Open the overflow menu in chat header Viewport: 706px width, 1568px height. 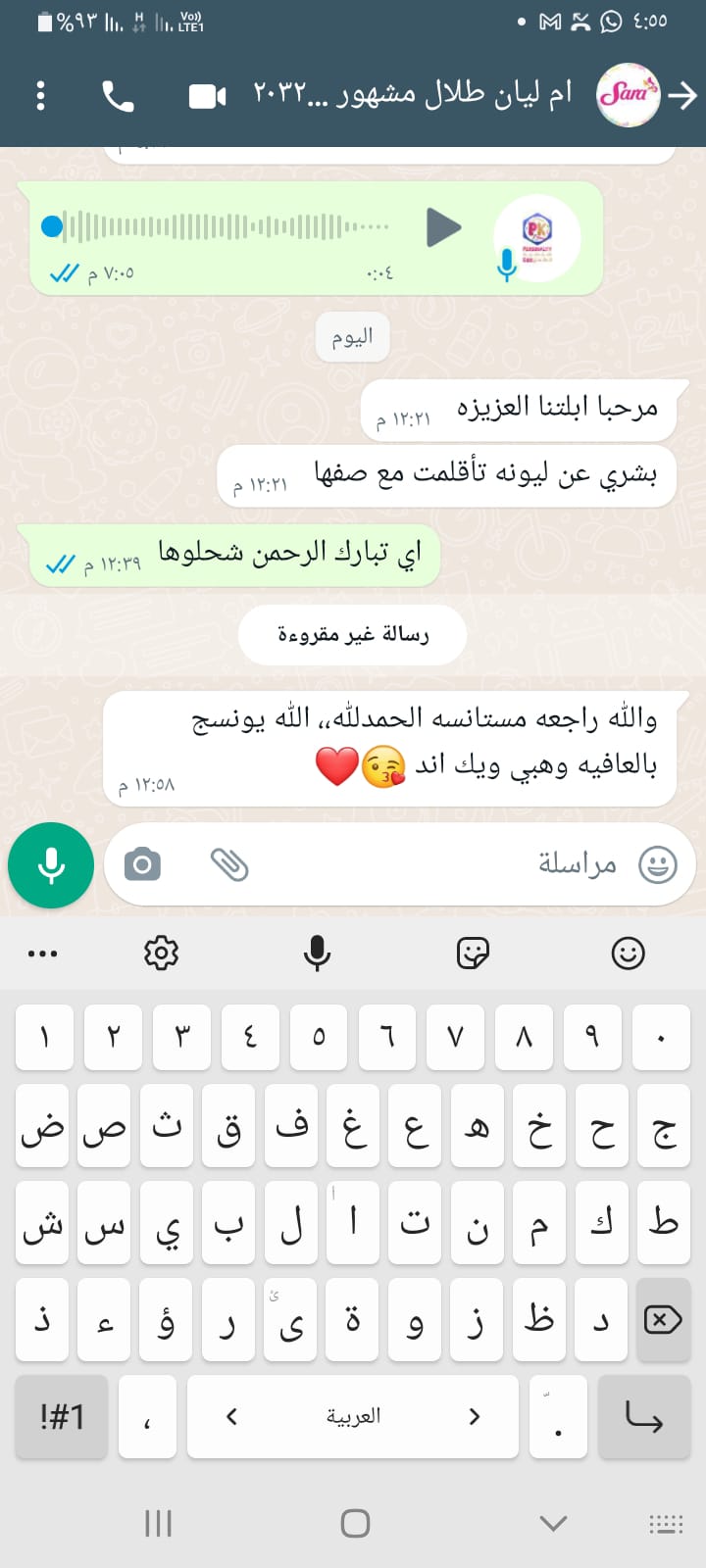click(x=40, y=95)
